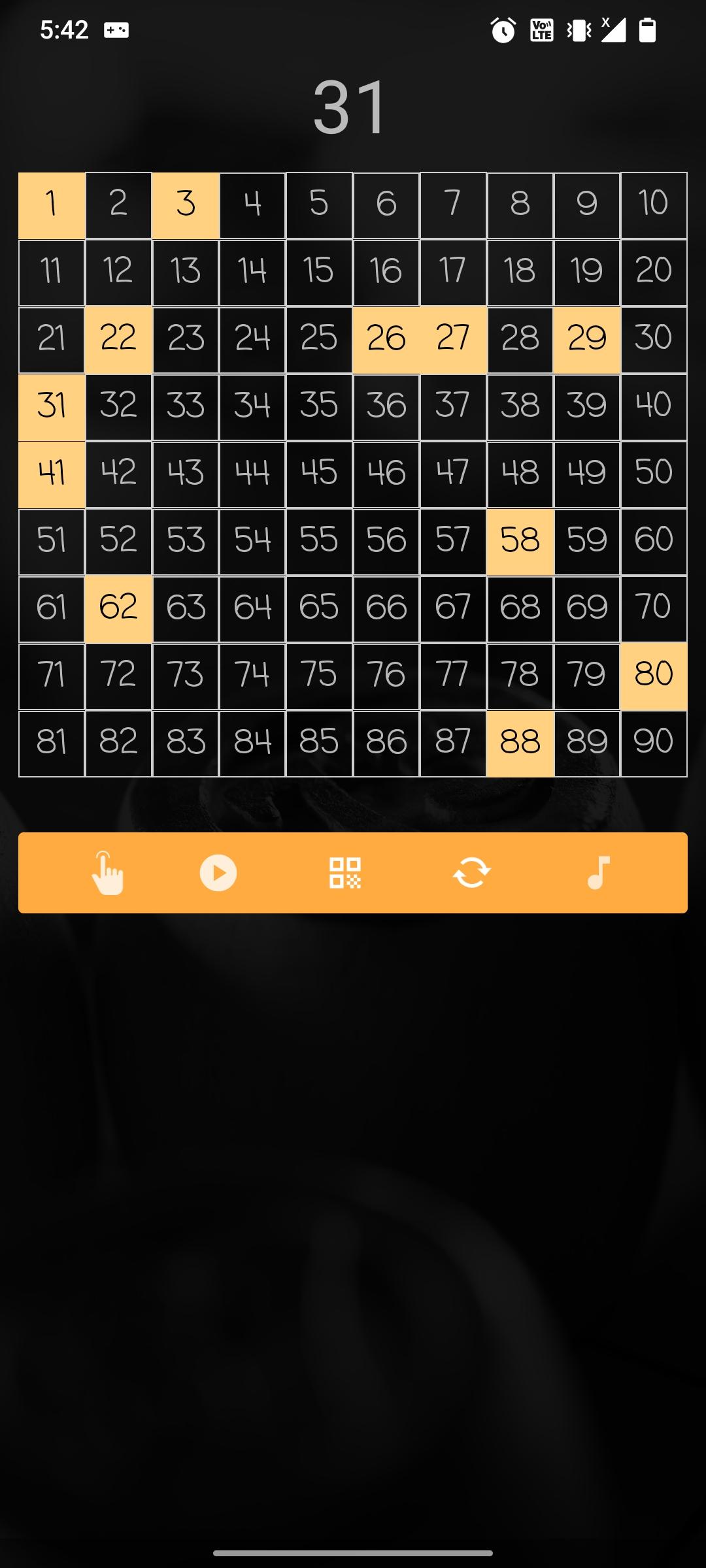Select number 45 on the board
This screenshot has width=706, height=1568.
(x=319, y=474)
